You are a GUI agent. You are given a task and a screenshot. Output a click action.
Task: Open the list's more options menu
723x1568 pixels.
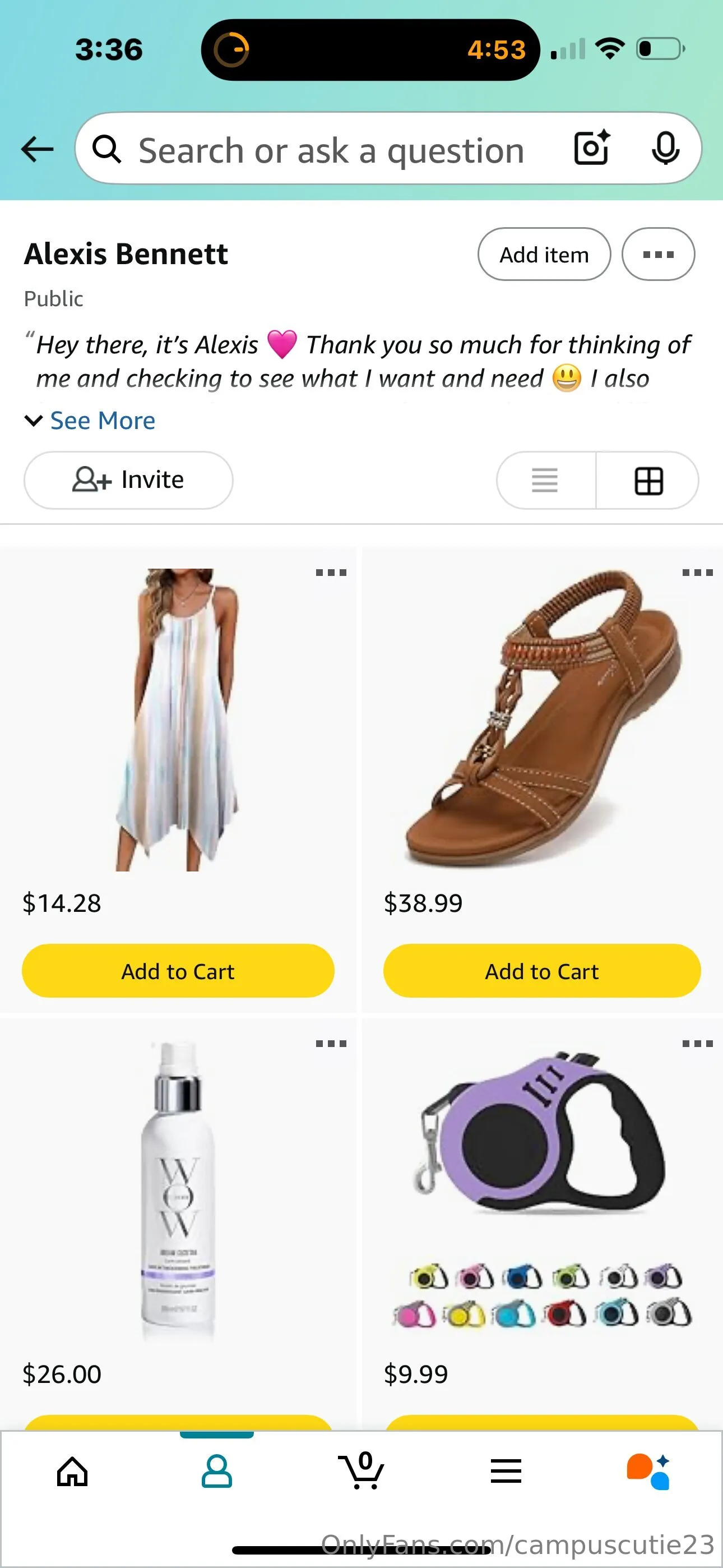coord(658,255)
